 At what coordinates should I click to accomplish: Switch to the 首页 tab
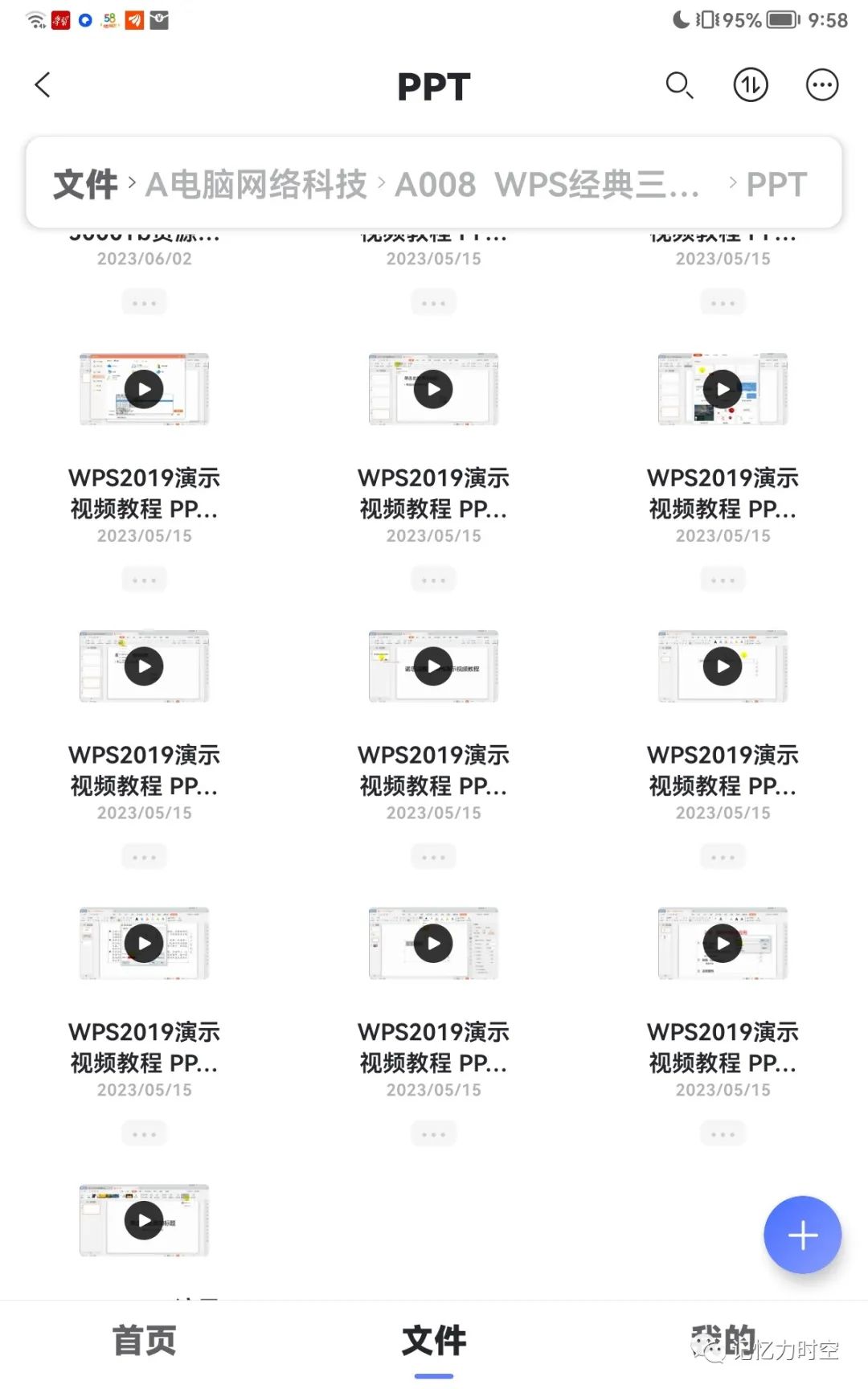[x=145, y=1341]
